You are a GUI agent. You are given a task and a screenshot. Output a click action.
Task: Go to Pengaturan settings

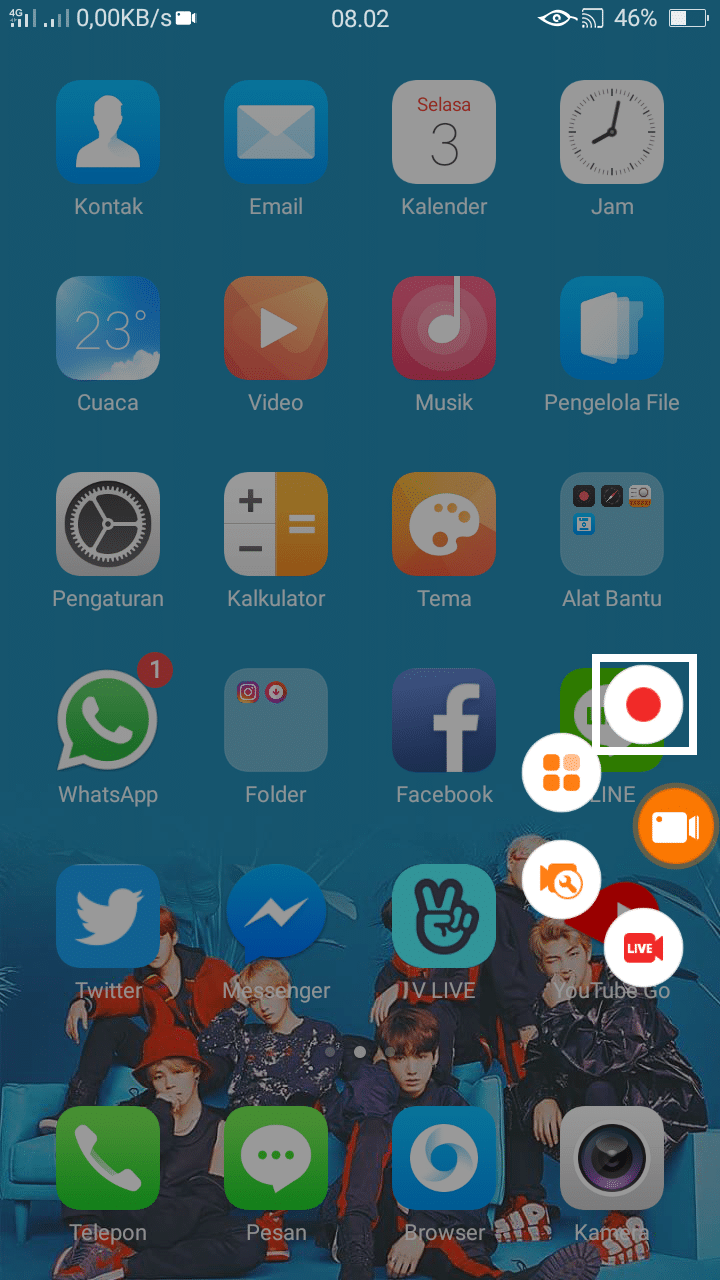click(x=108, y=524)
